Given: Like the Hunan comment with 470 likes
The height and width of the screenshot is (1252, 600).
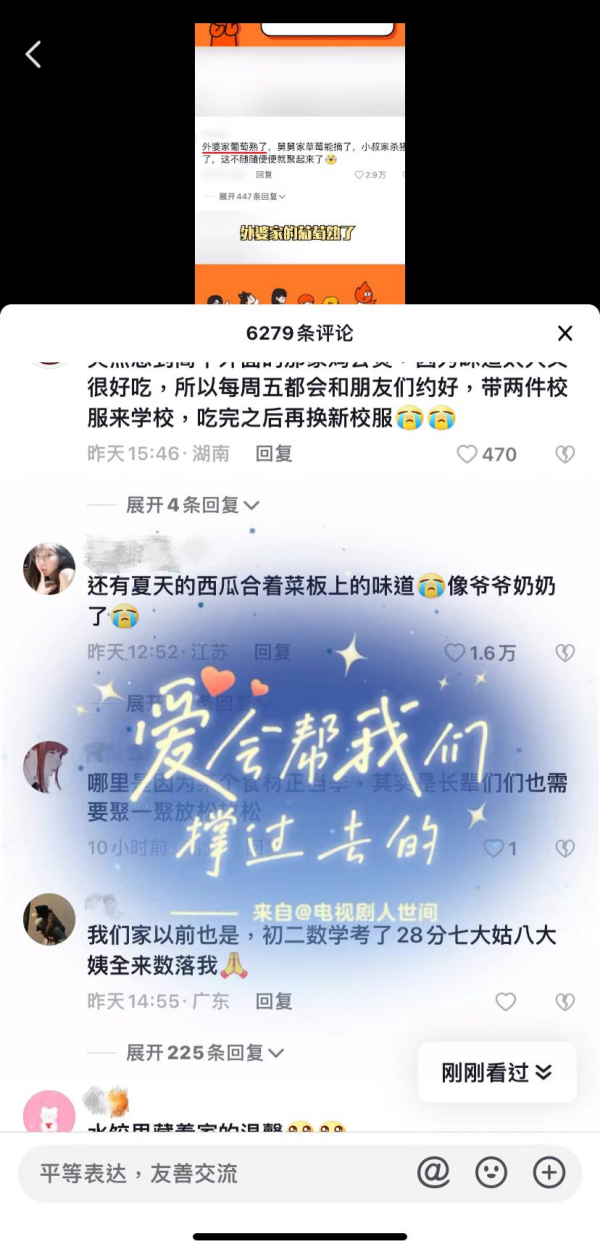Looking at the screenshot, I should click(467, 454).
